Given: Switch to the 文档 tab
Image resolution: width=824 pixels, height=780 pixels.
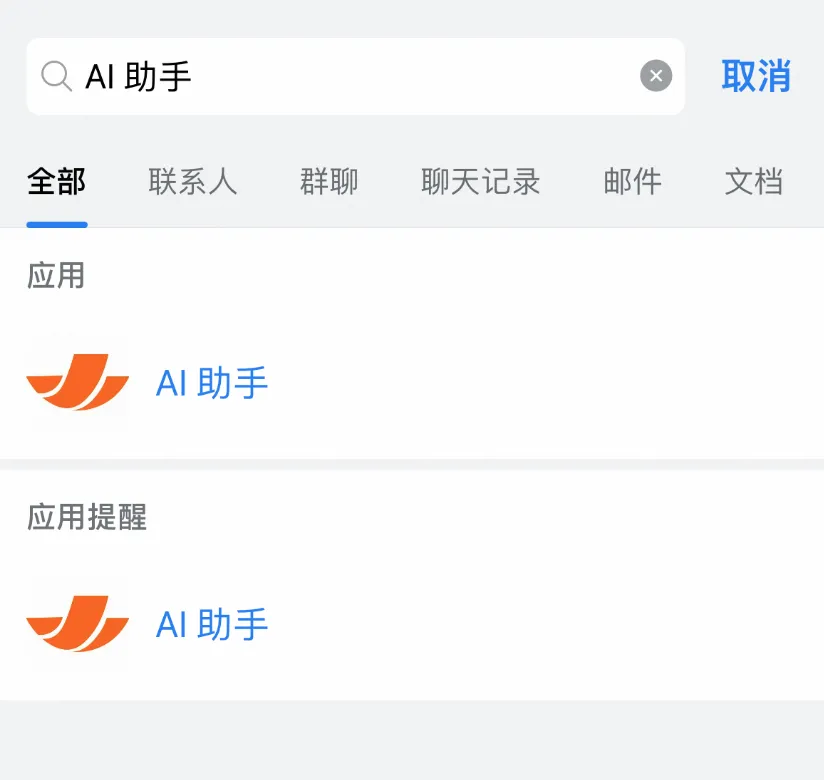Looking at the screenshot, I should tap(753, 182).
